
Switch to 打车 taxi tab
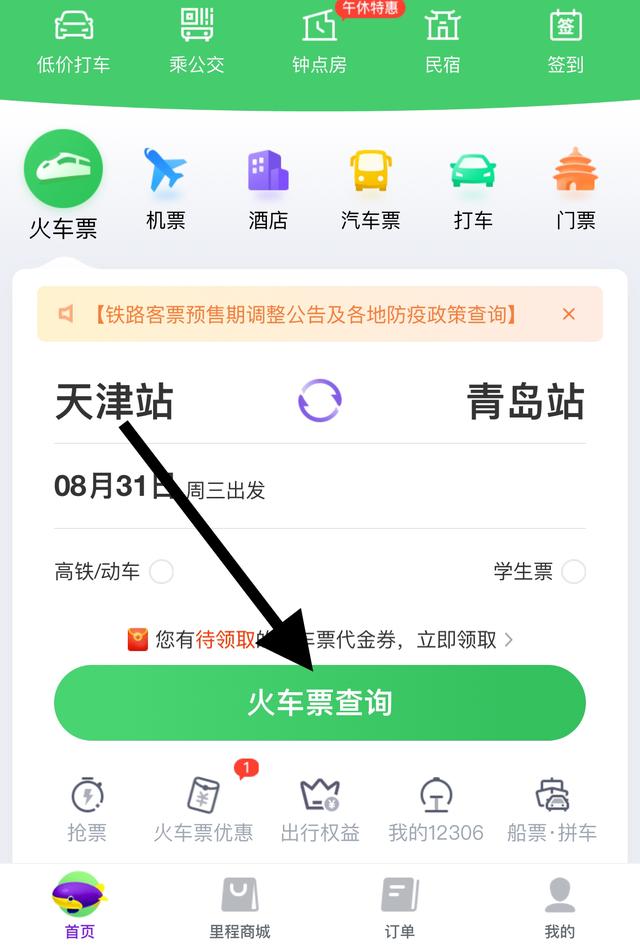[473, 188]
